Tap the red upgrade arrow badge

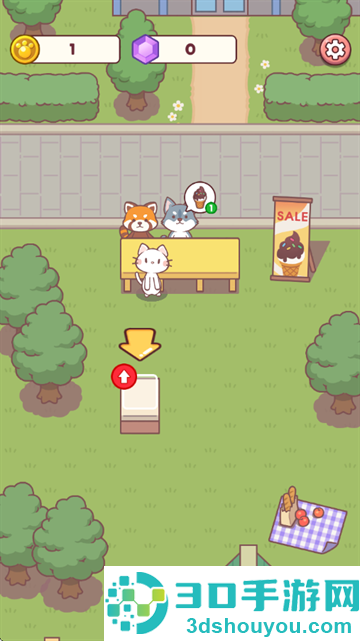124,377
